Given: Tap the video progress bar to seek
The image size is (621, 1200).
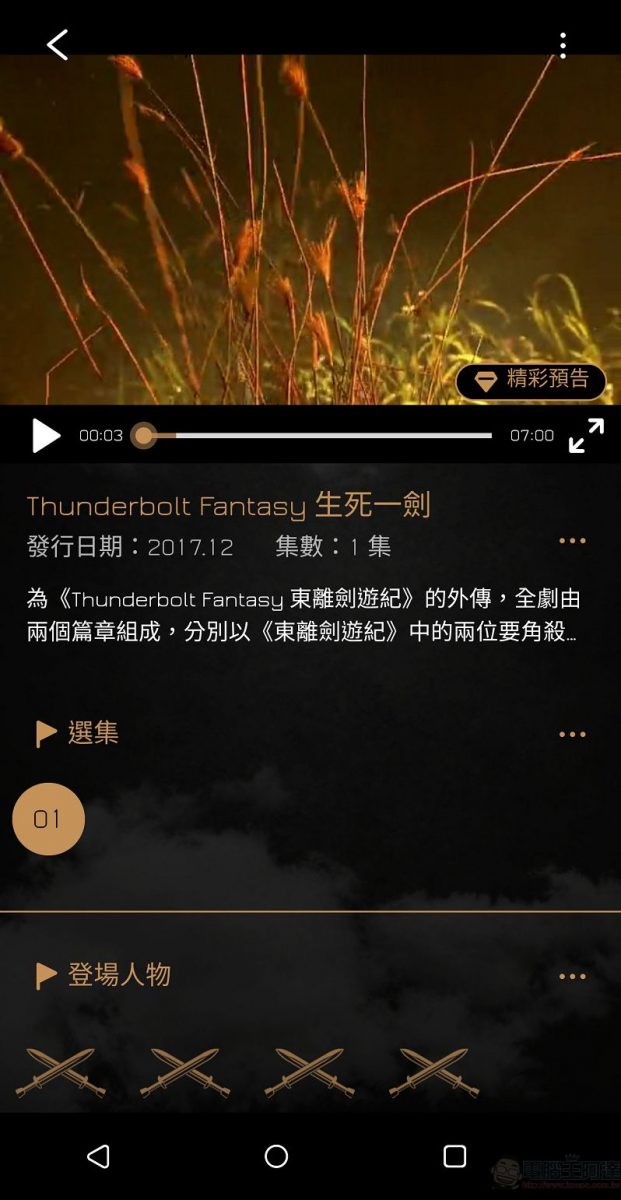Looking at the screenshot, I should (320, 435).
